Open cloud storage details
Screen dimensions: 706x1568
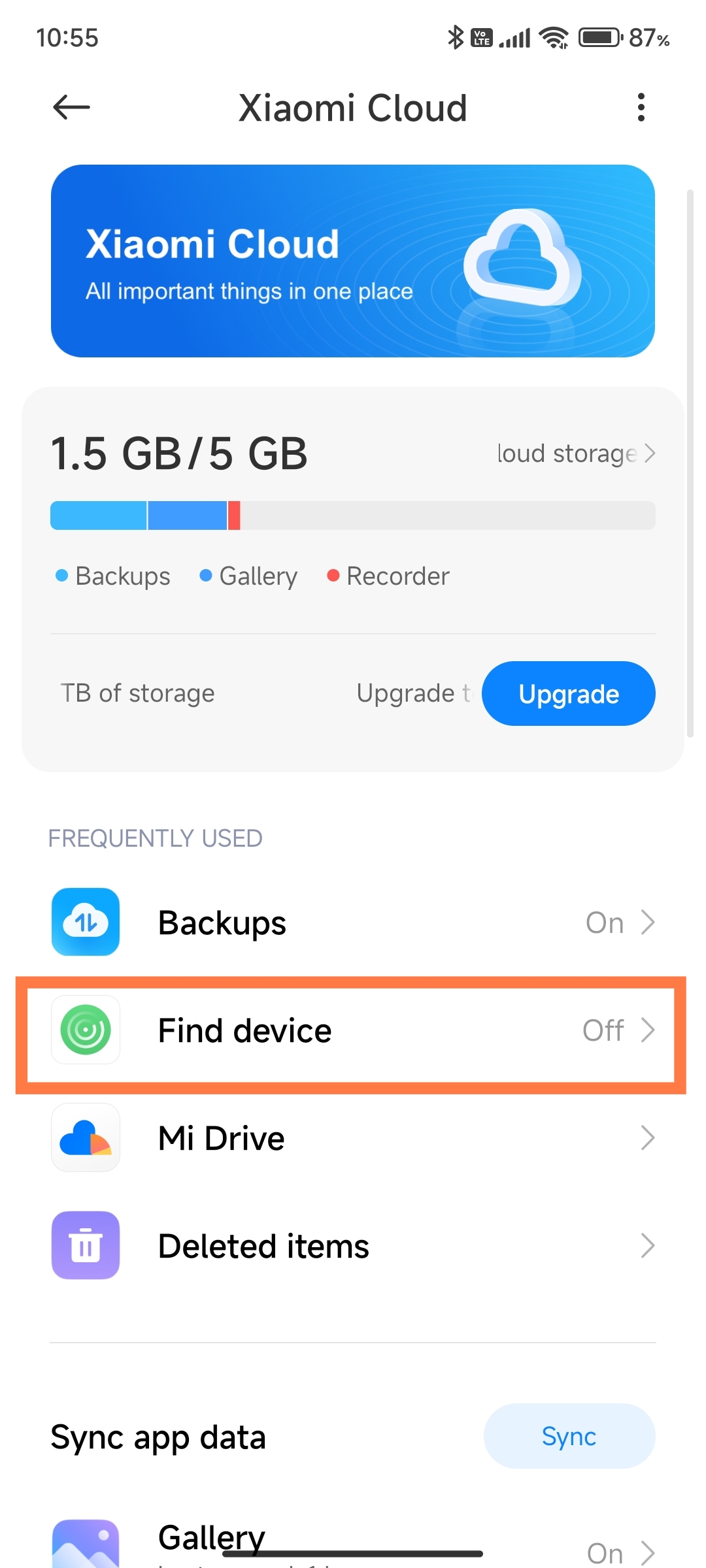click(x=577, y=453)
